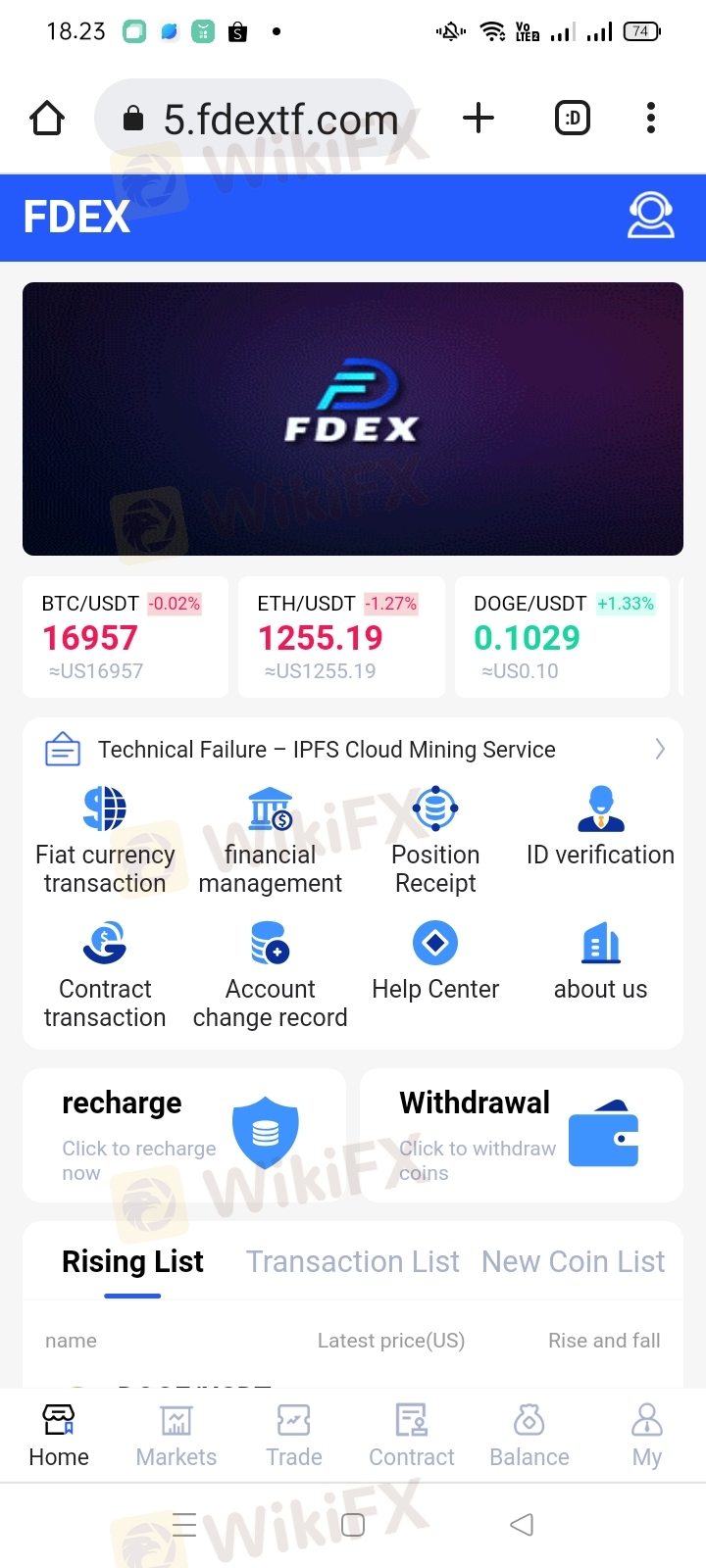This screenshot has width=706, height=1568.
Task: Switch to the New Coin List tab
Action: [573, 1261]
